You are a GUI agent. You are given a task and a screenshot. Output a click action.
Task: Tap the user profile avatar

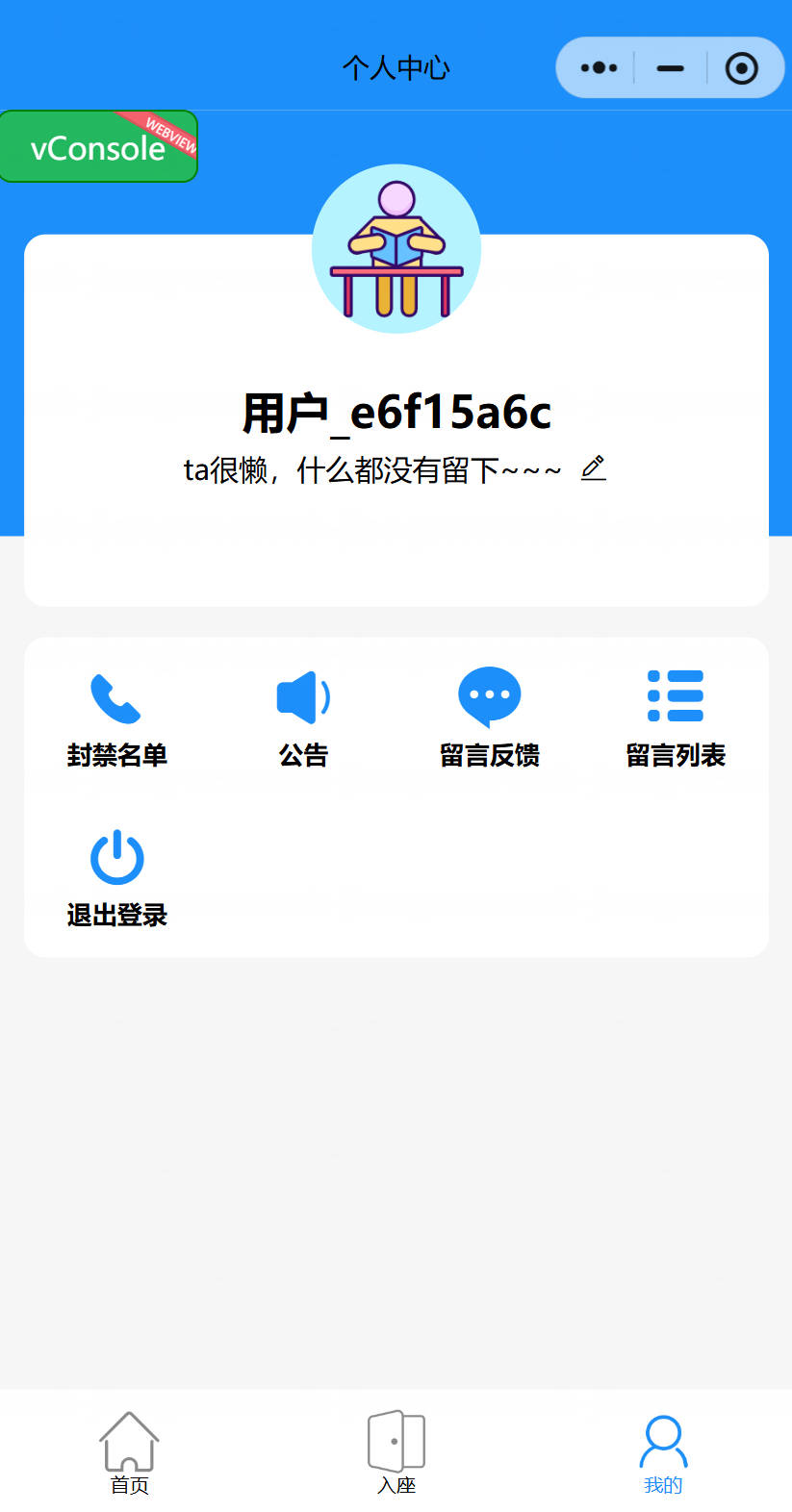coord(396,249)
